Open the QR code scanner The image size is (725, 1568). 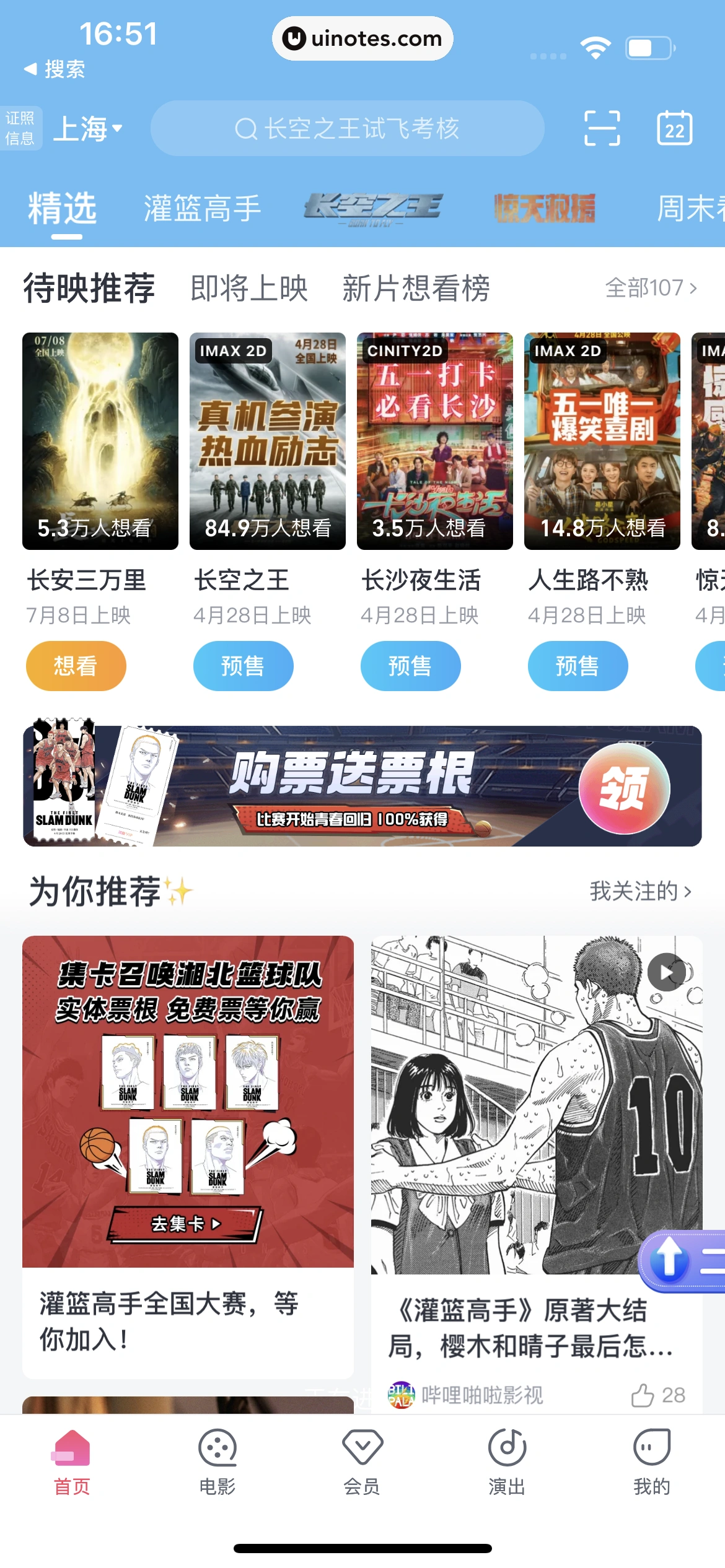600,128
